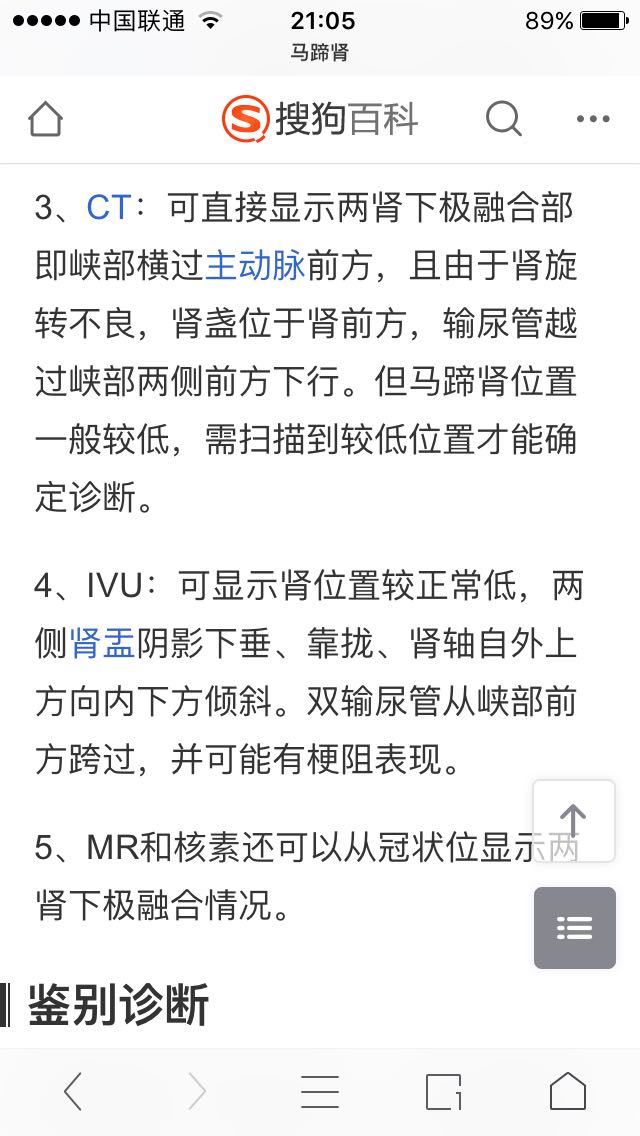Tap the 搜狗百科 logo header

click(320, 119)
